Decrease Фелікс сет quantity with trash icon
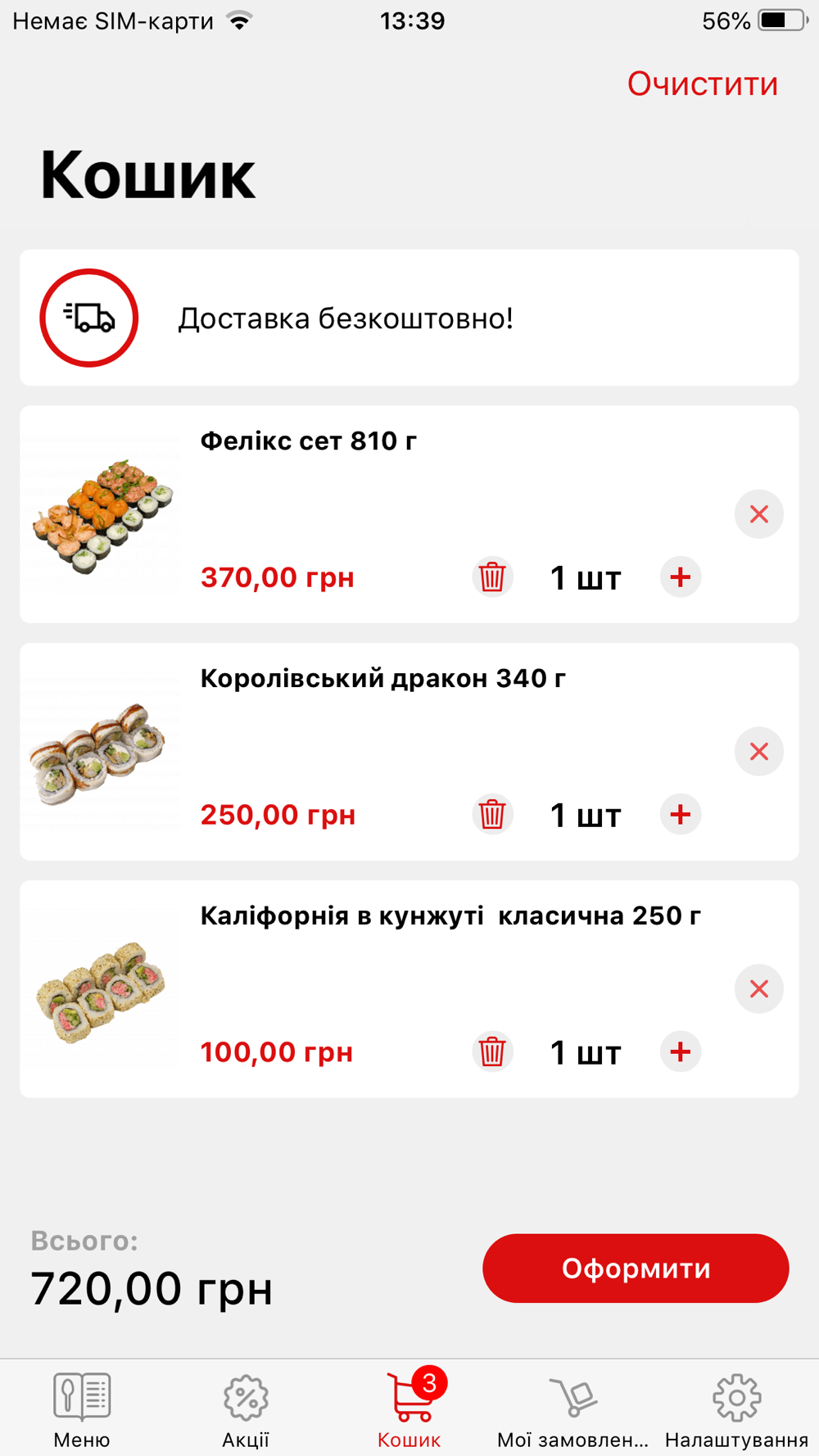The height and width of the screenshot is (1456, 819). [x=492, y=577]
